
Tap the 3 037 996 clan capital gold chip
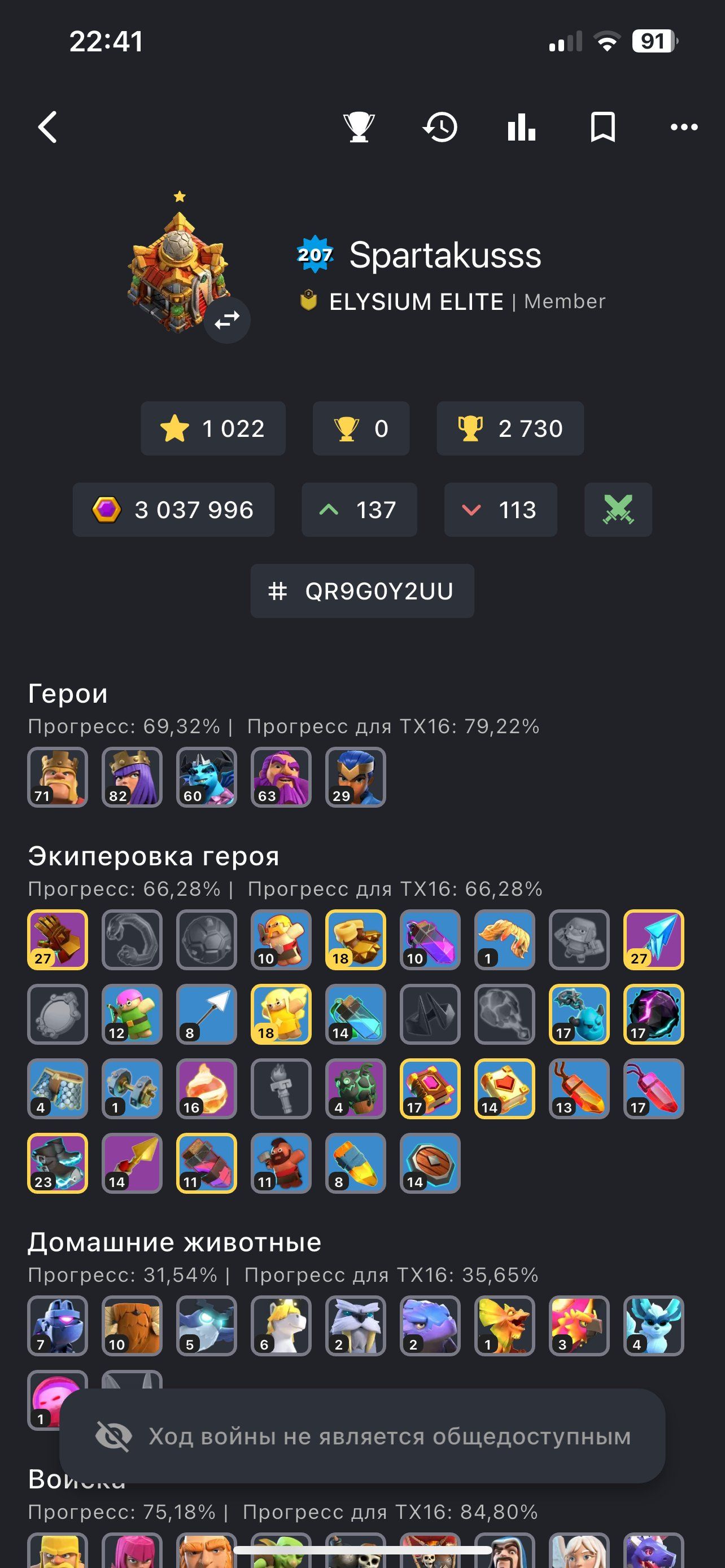click(173, 510)
